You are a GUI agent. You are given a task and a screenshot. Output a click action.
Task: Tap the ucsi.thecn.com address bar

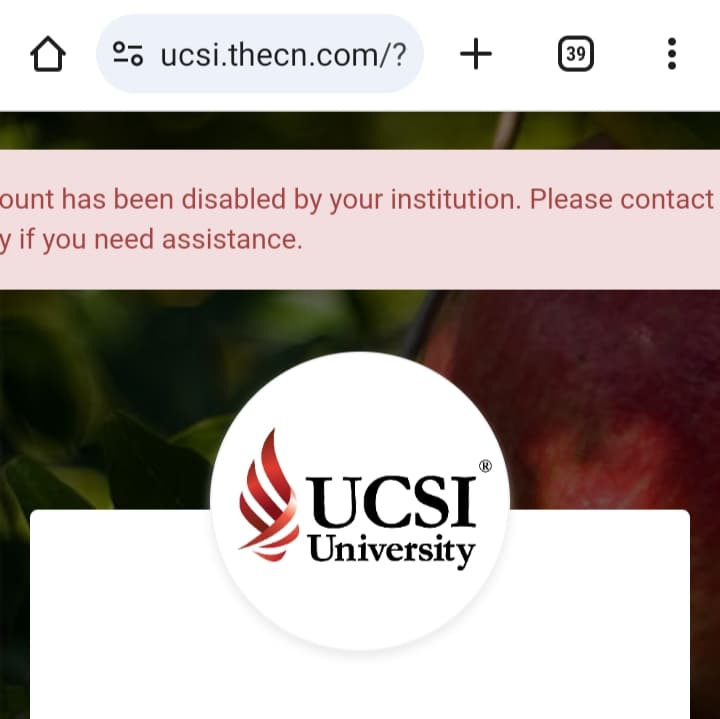click(x=283, y=54)
